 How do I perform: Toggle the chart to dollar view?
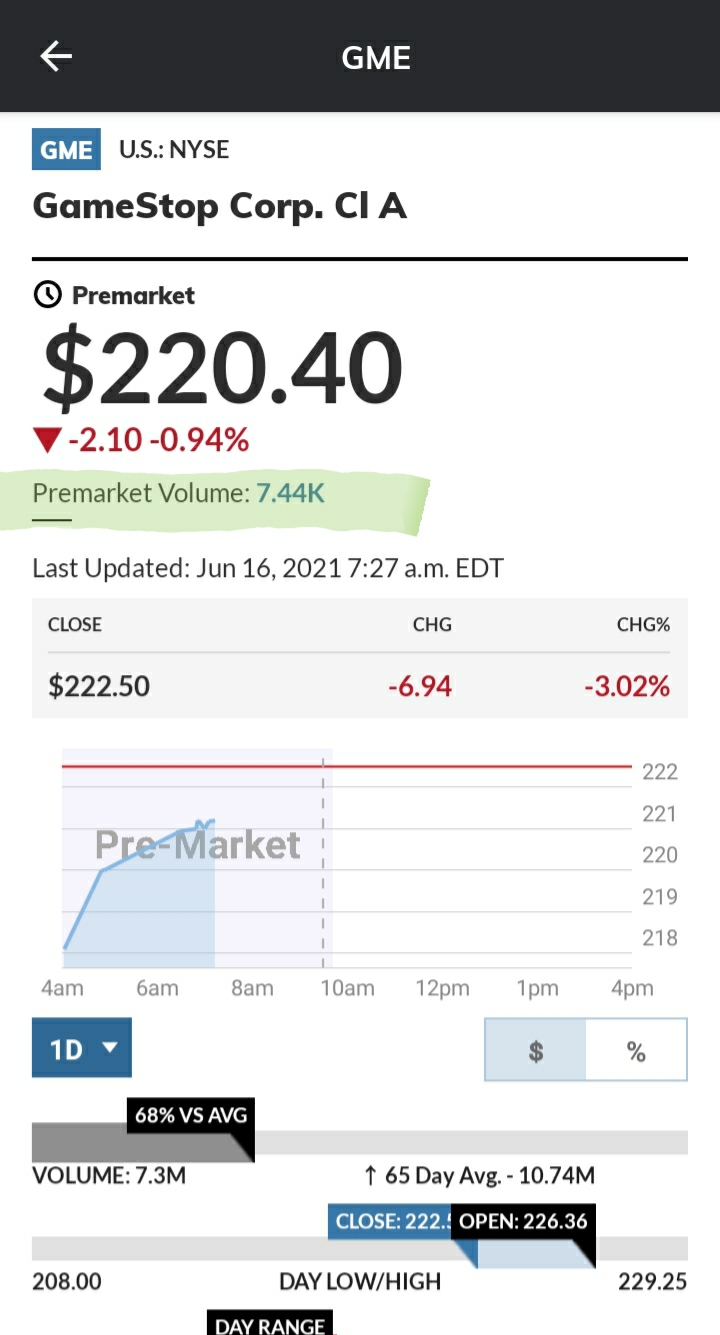click(536, 1050)
